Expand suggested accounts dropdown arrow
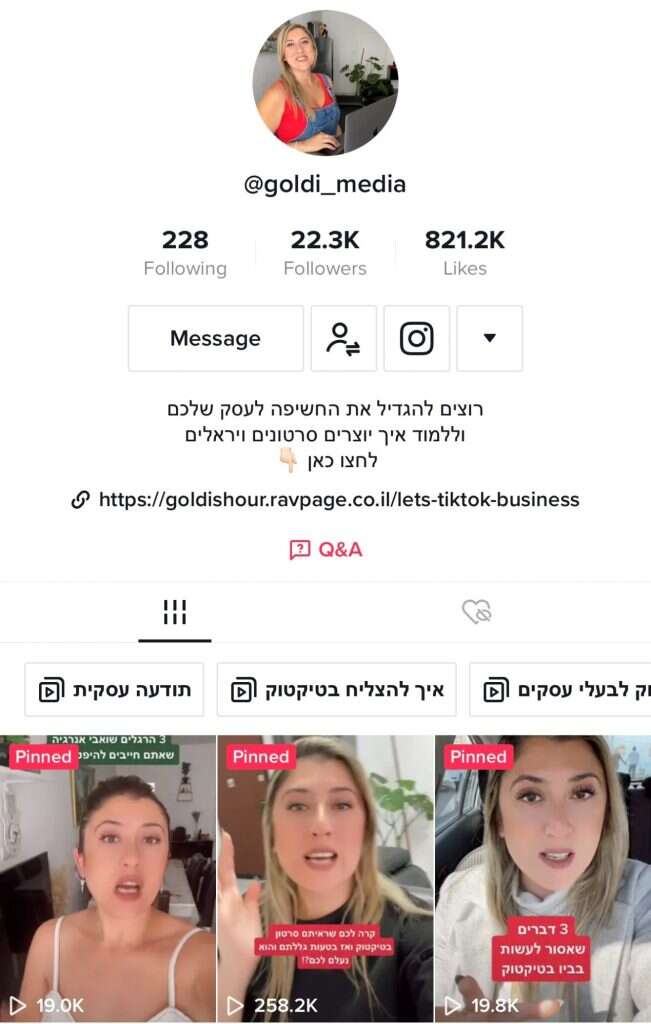Viewport: 651px width, 1024px height. click(489, 339)
